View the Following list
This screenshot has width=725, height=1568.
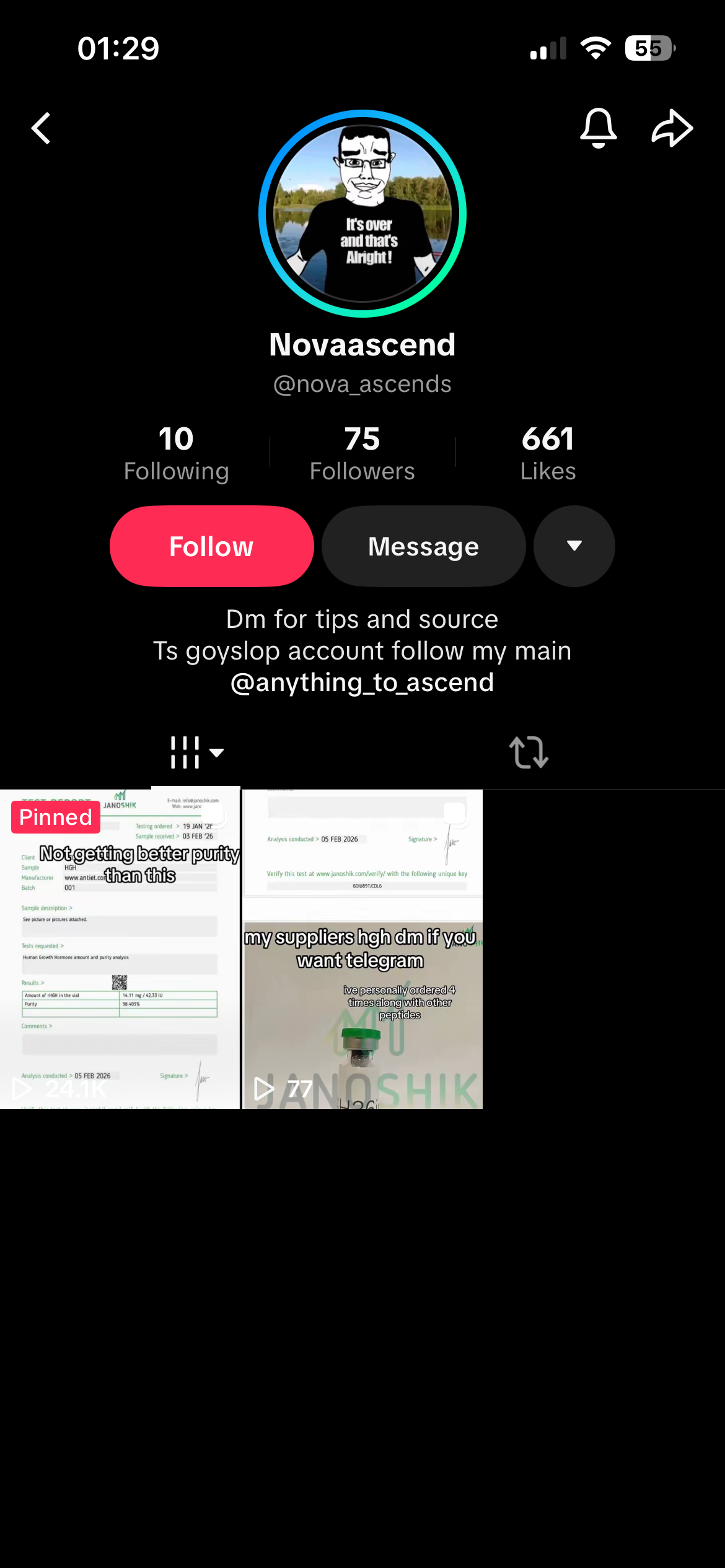pos(177,453)
